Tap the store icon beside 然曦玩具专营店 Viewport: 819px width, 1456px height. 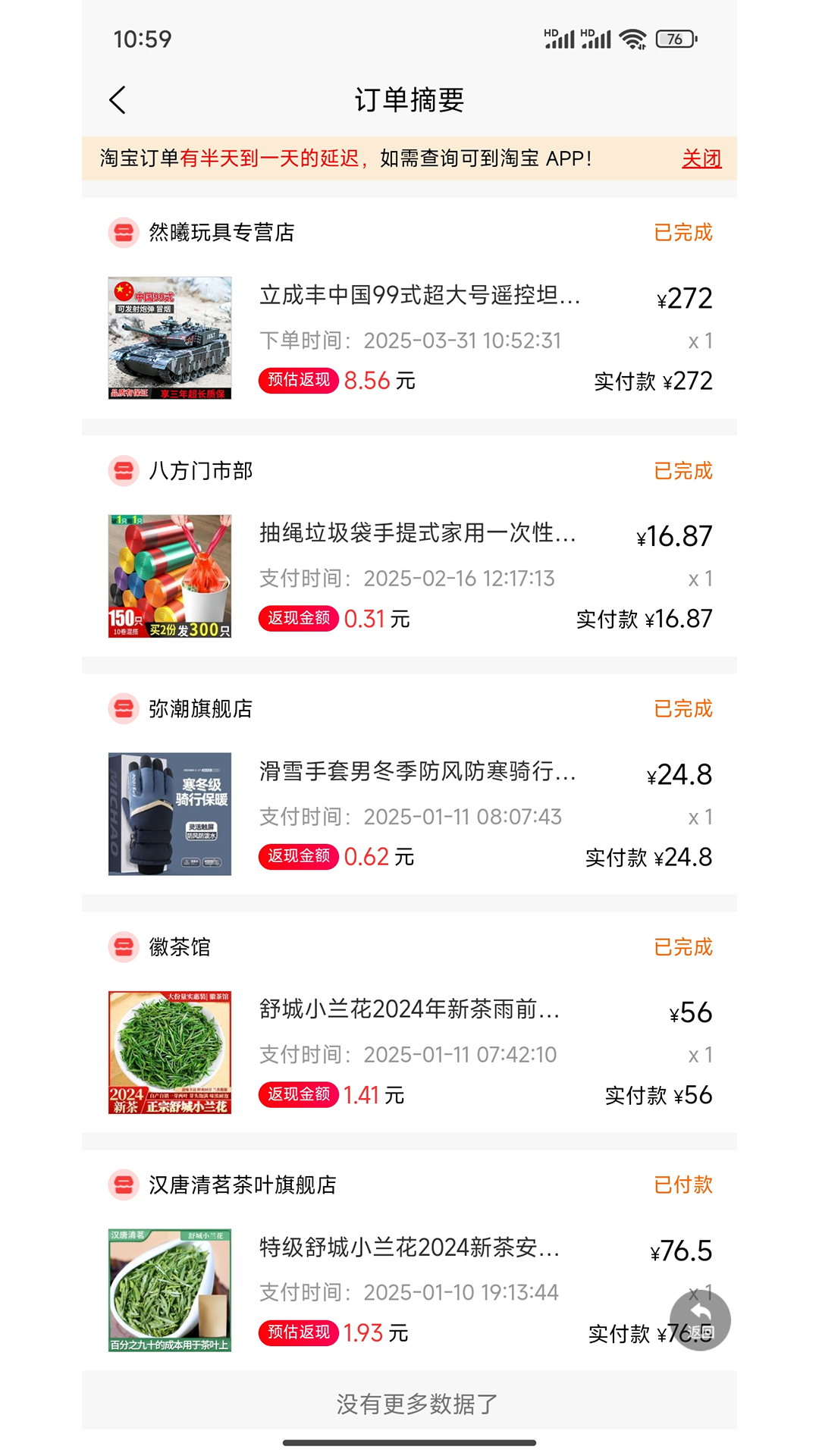pyautogui.click(x=122, y=233)
